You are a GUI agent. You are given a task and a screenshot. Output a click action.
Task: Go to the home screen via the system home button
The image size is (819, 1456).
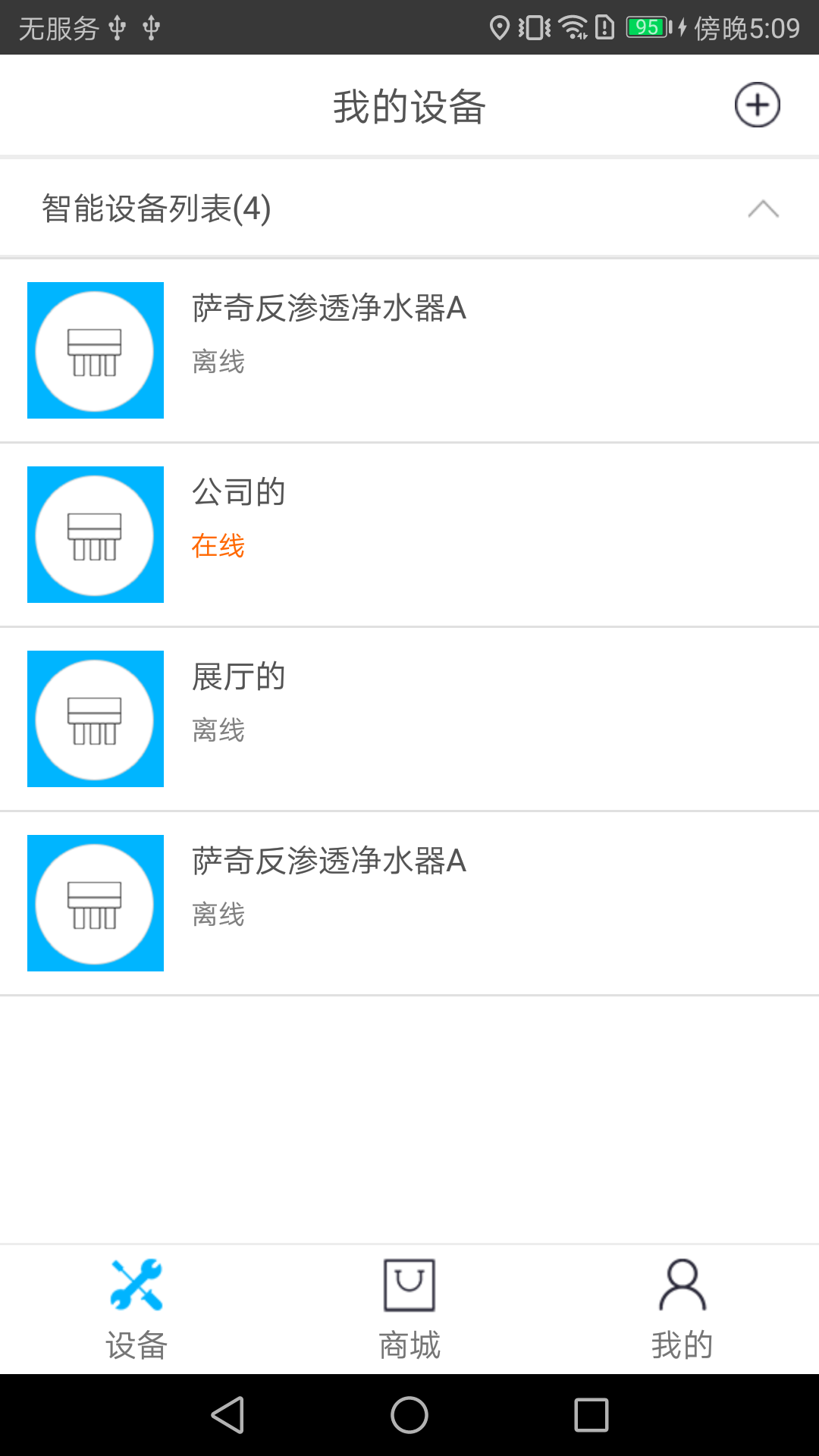click(409, 1415)
